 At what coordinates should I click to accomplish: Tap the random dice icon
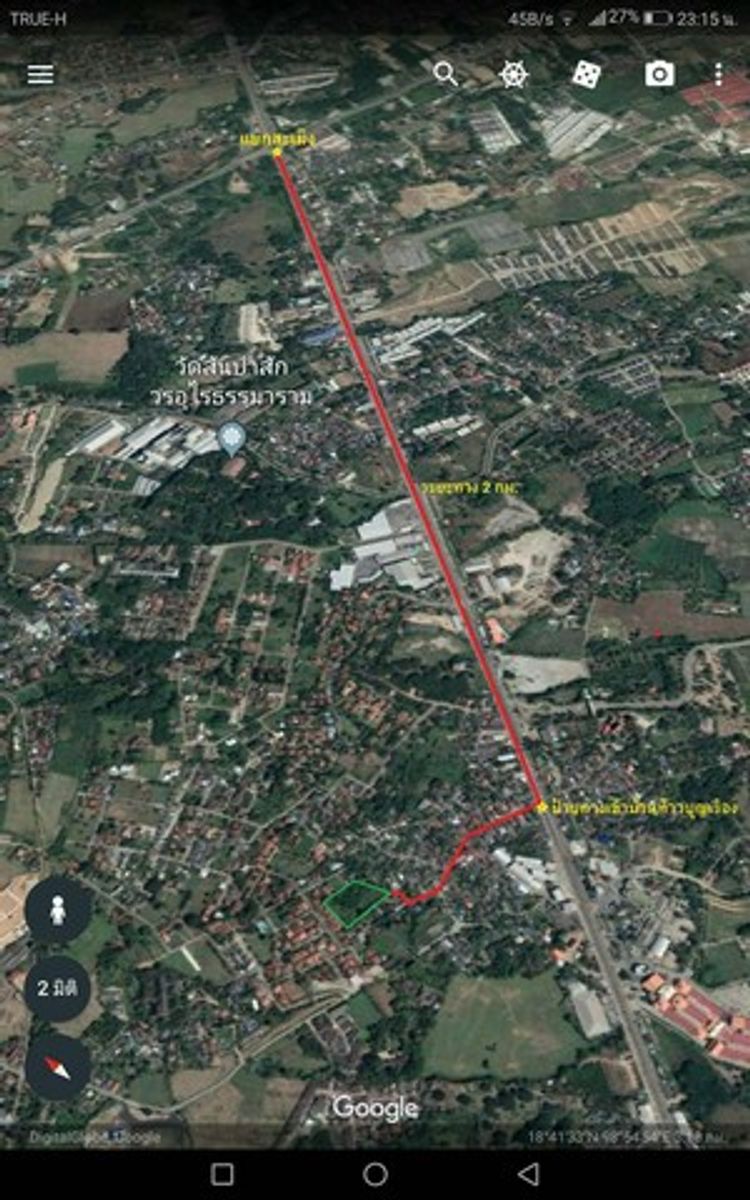586,74
